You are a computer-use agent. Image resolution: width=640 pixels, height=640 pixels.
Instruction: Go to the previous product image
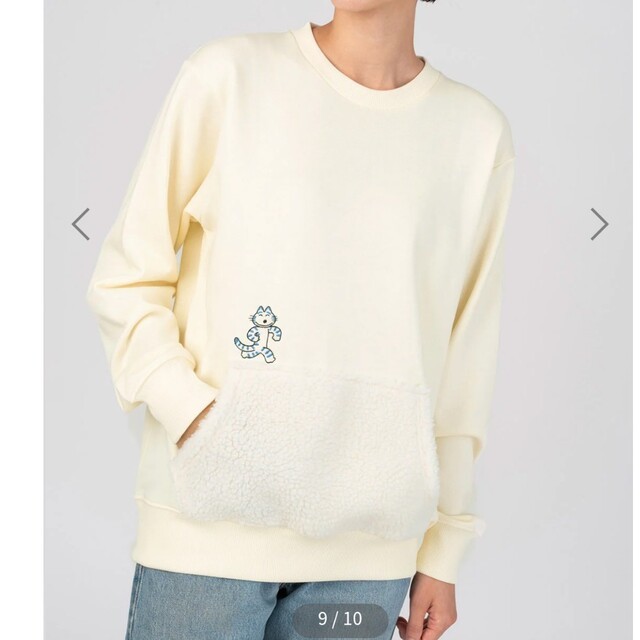coord(81,224)
